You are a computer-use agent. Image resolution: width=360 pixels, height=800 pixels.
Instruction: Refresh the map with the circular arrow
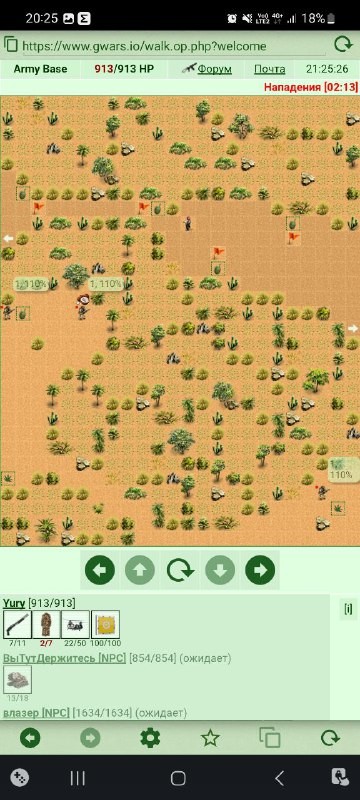(x=180, y=570)
